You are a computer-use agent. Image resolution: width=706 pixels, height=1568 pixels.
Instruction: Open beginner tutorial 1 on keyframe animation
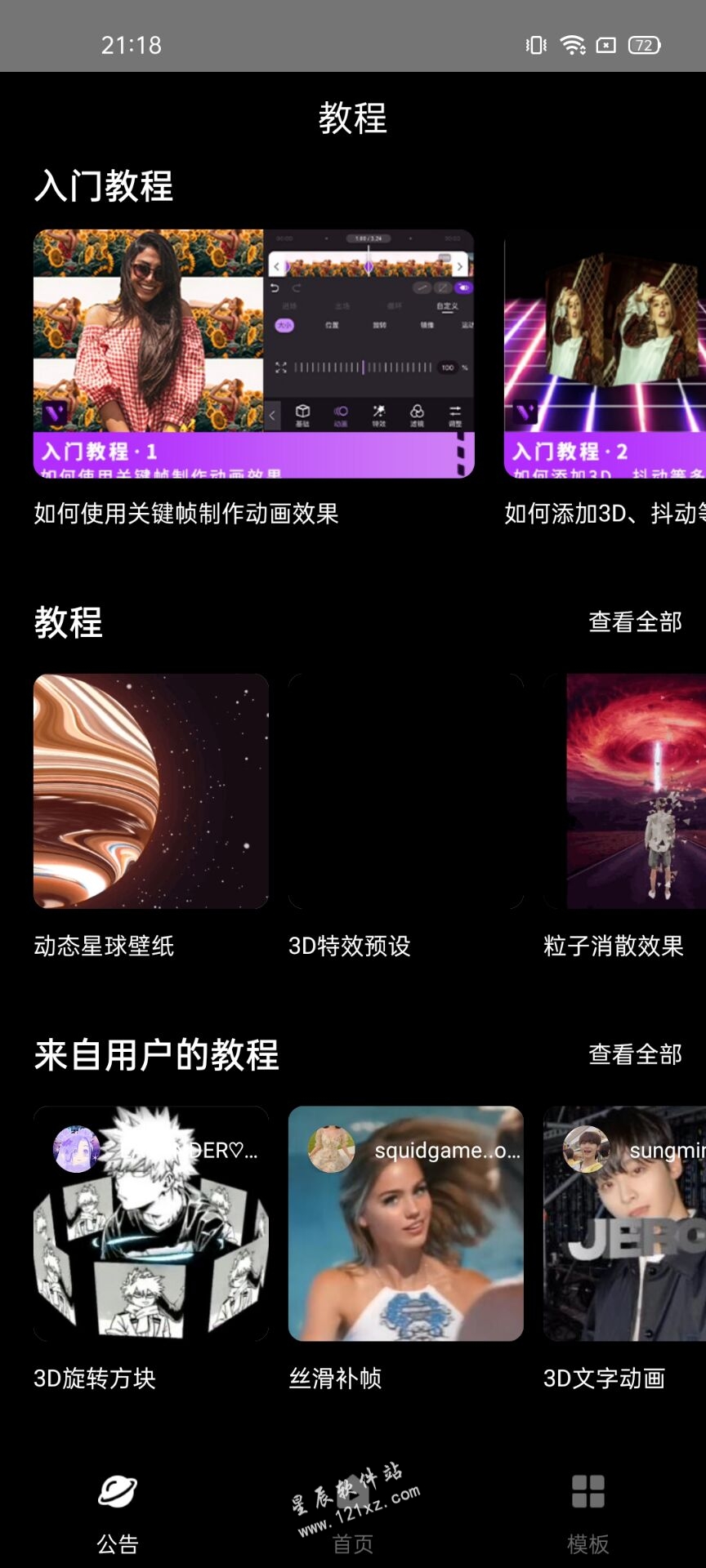point(253,354)
